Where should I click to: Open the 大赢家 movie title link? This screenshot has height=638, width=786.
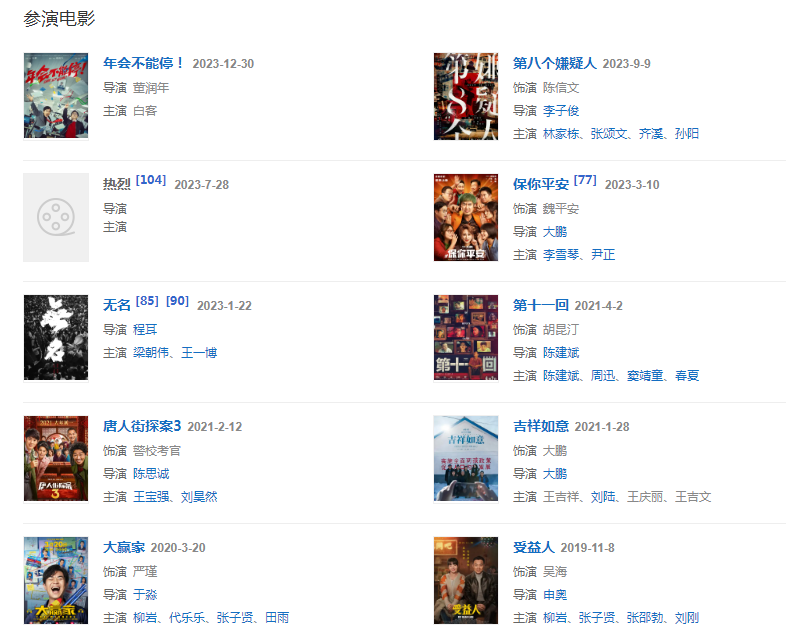124,547
